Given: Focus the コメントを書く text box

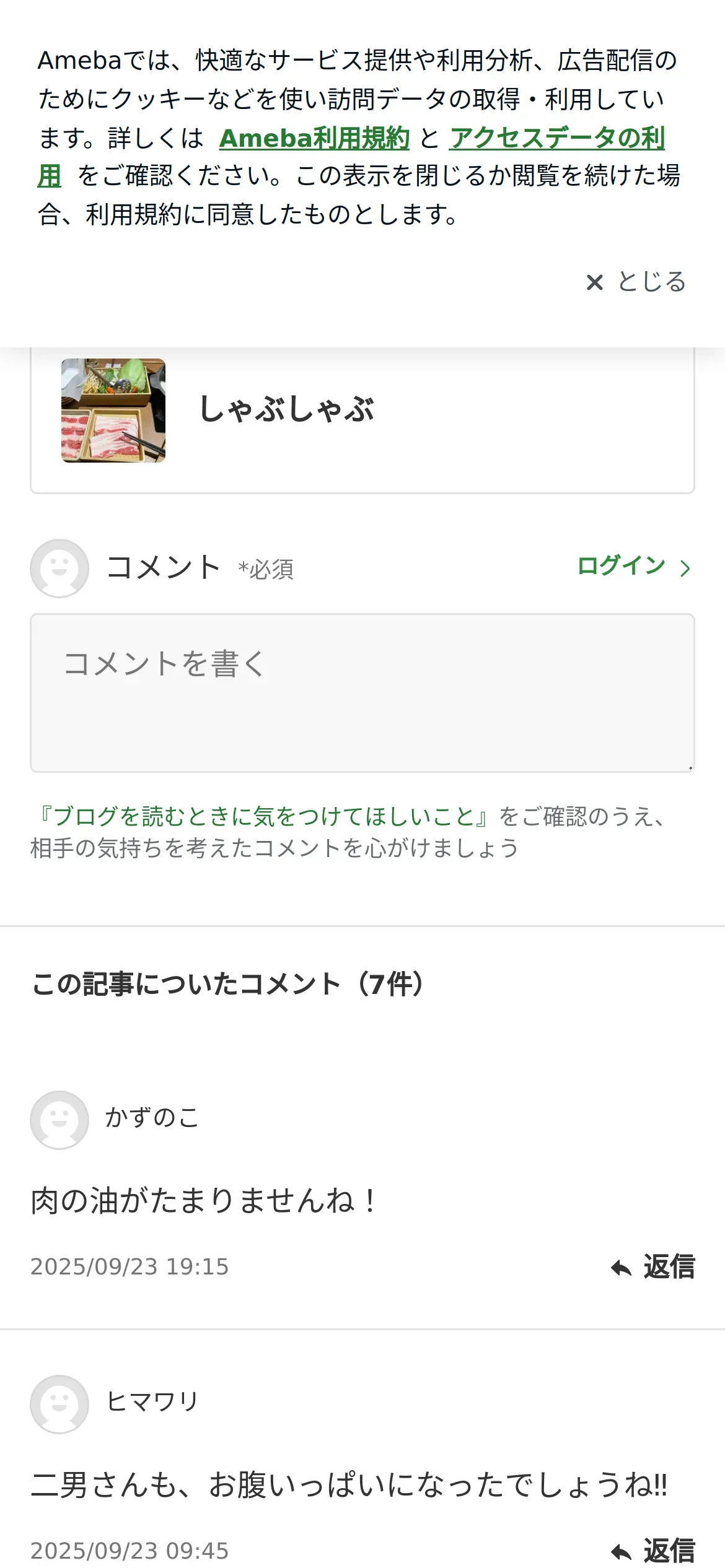Looking at the screenshot, I should point(362,693).
